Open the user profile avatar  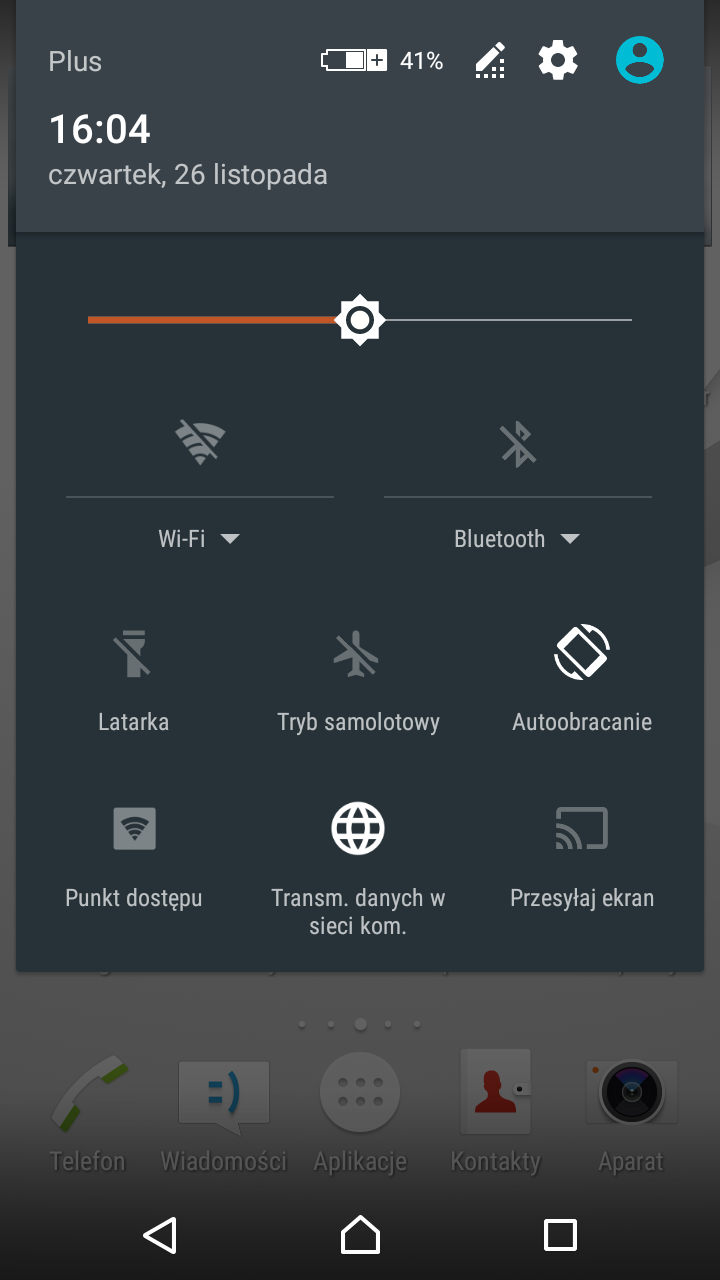coord(640,60)
